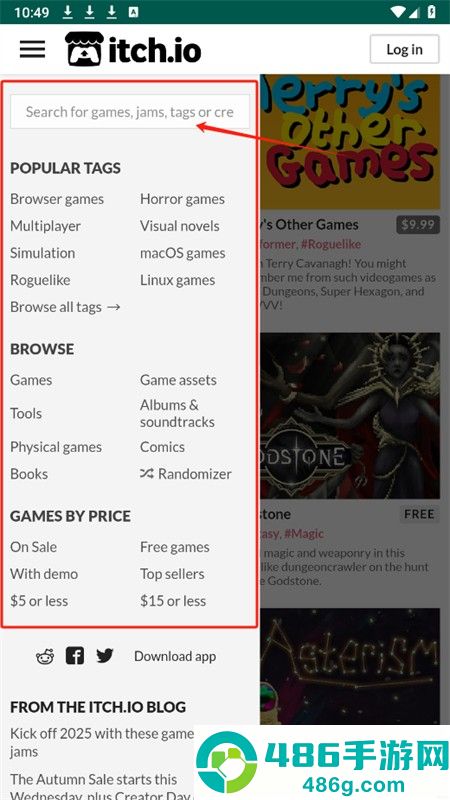Open the Twitter icon link
The image size is (450, 800).
[x=105, y=656]
